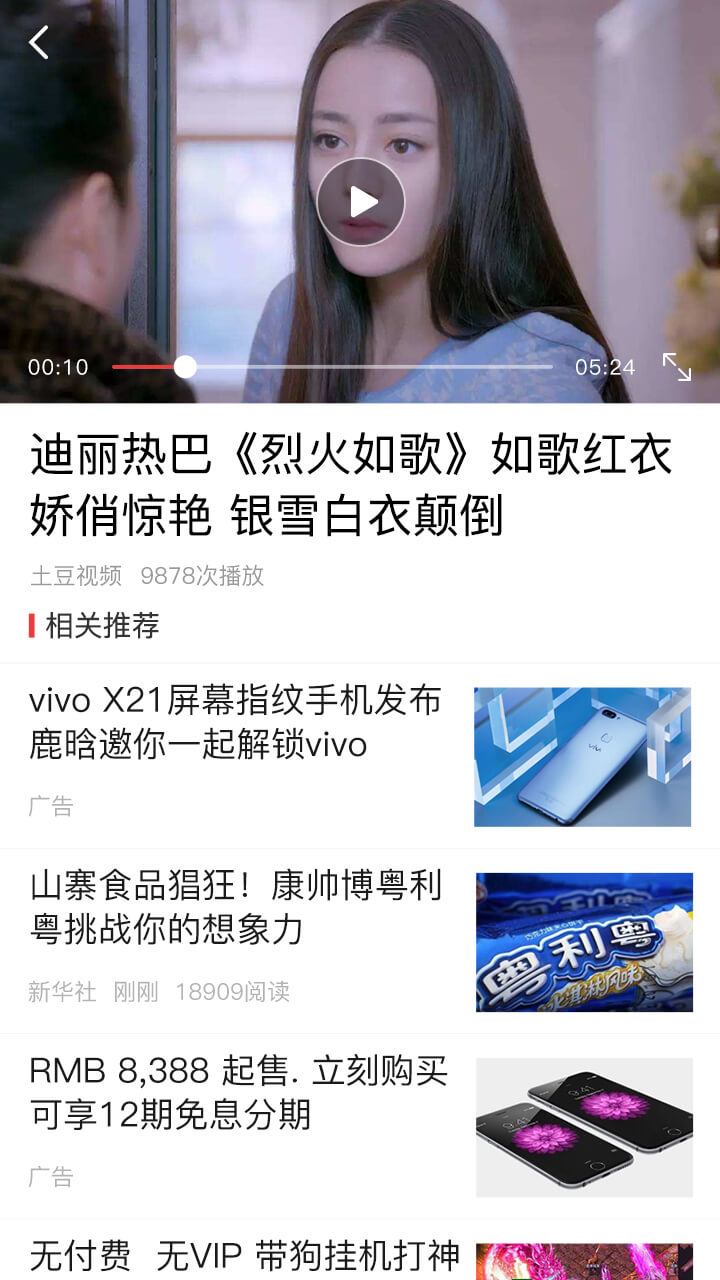Tap the video progress bar
The height and width of the screenshot is (1280, 720).
click(x=332, y=367)
